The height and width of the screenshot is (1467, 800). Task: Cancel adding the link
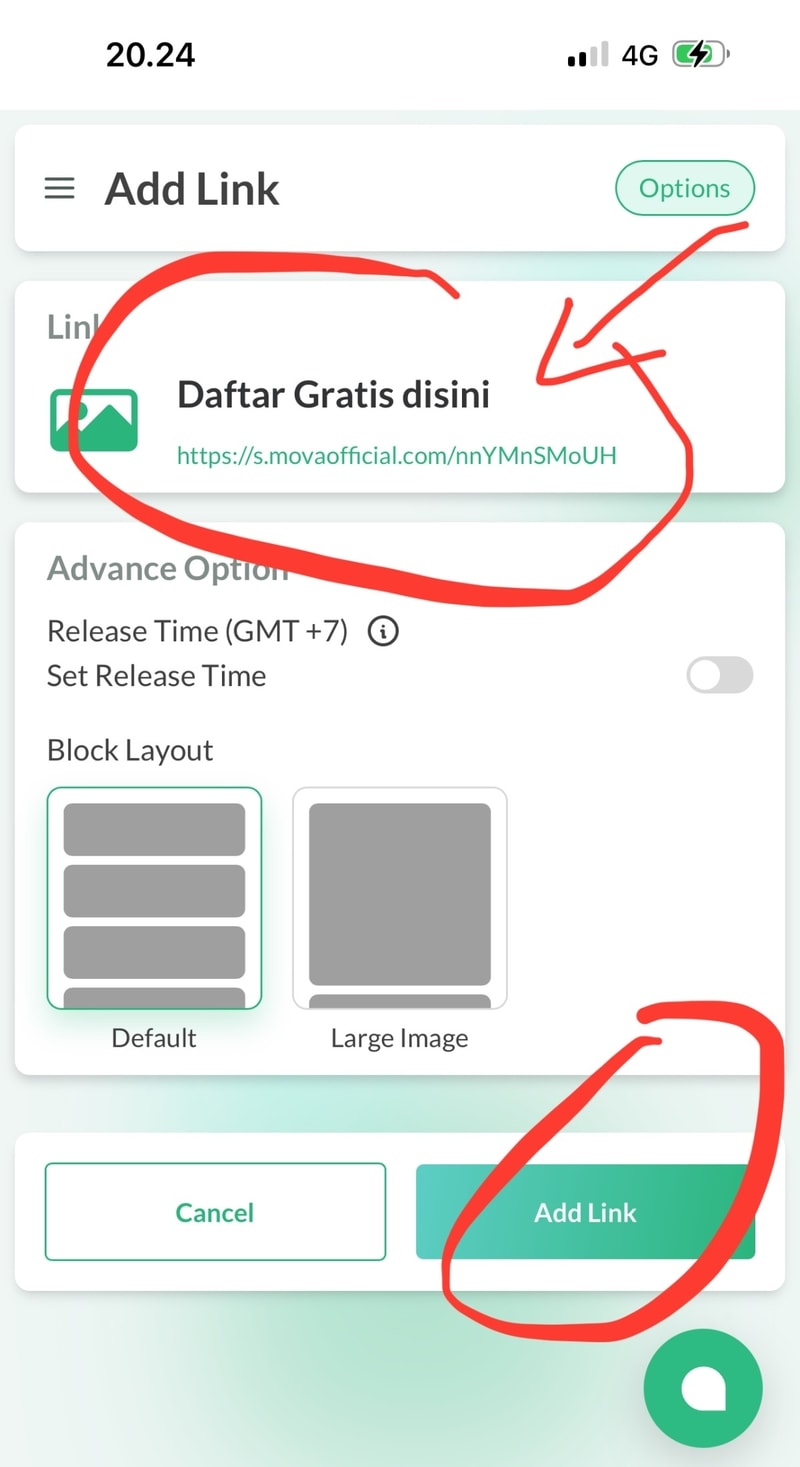(x=215, y=1212)
